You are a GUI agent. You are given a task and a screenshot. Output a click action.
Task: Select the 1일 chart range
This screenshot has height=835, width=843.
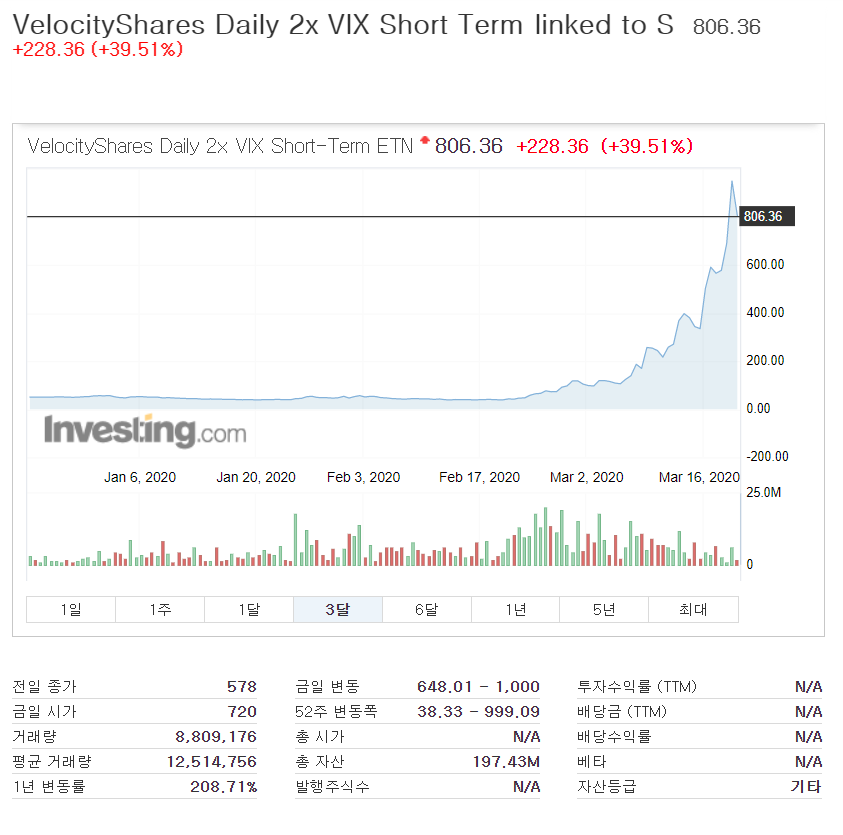pyautogui.click(x=71, y=609)
